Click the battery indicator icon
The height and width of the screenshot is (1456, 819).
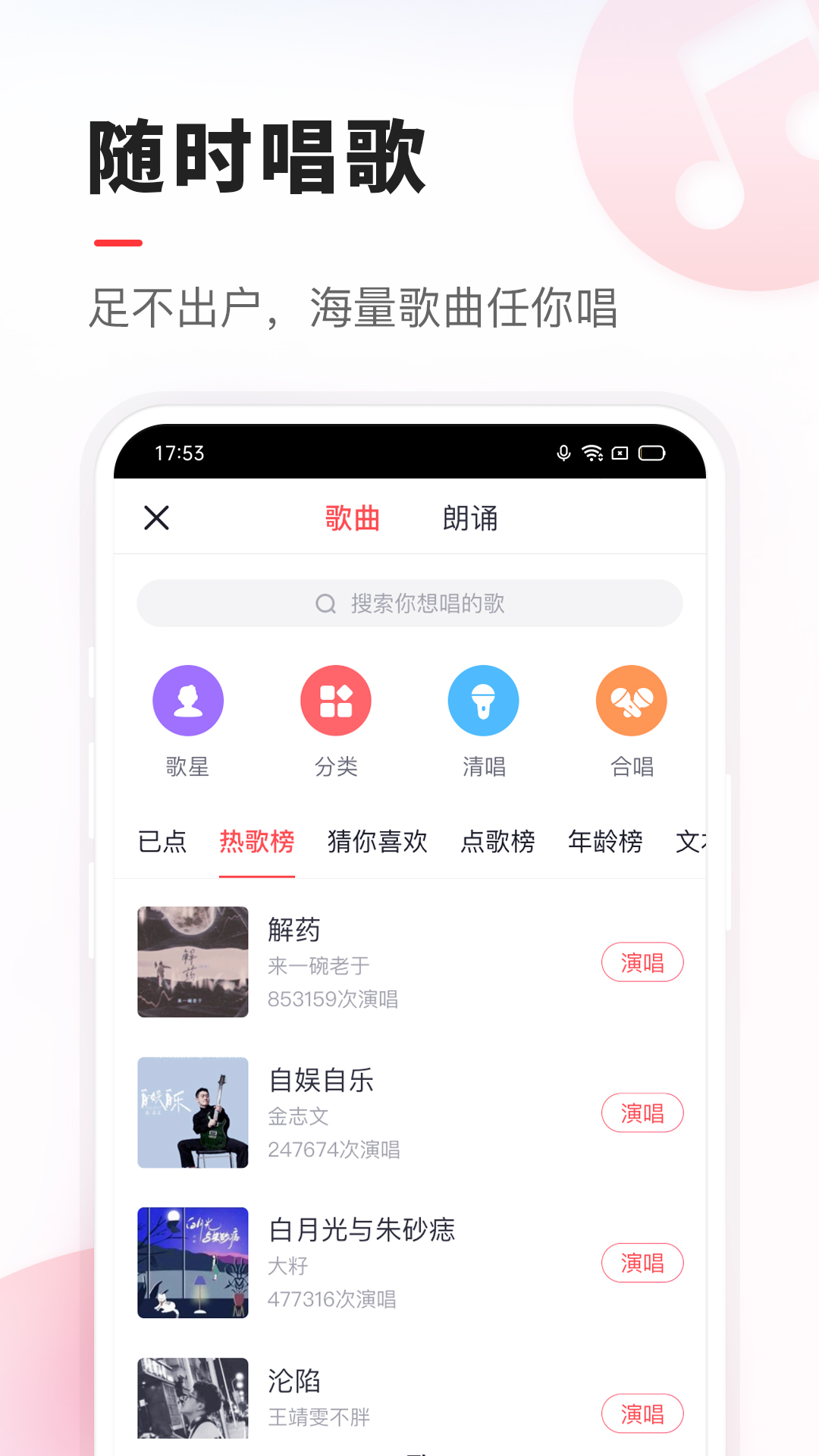point(652,453)
